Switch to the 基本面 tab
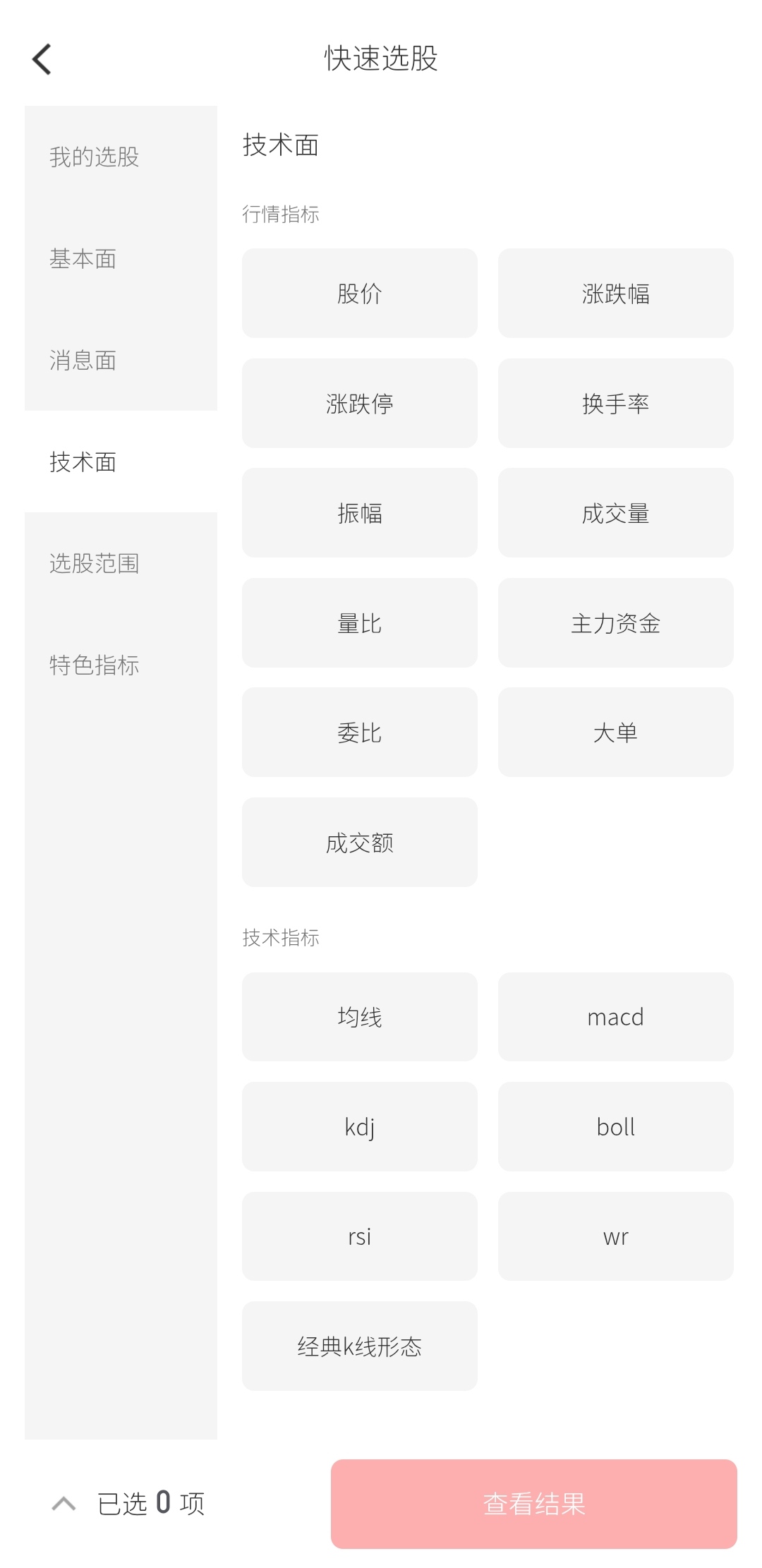 [x=83, y=260]
